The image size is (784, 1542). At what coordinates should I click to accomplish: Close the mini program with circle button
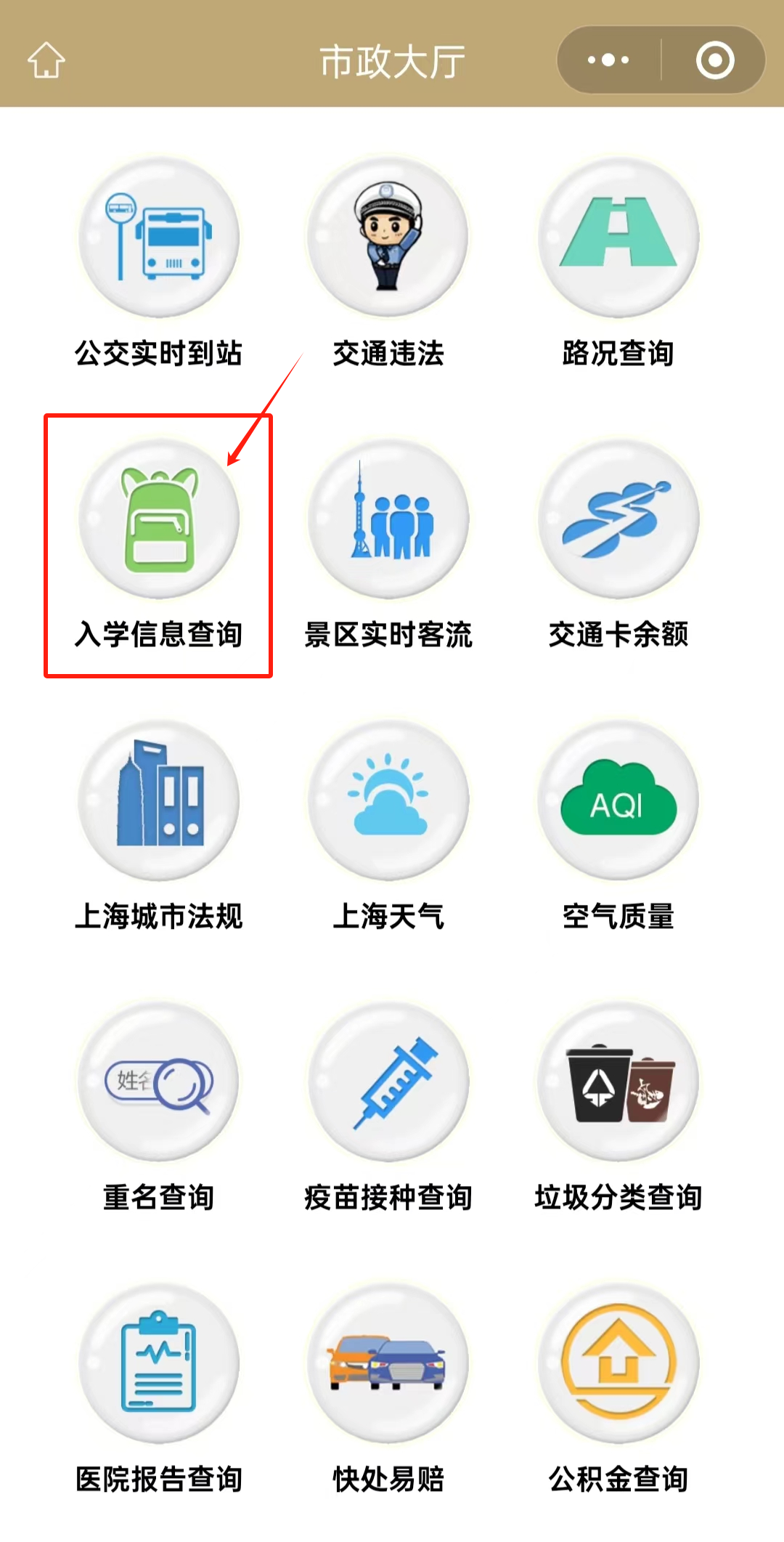[715, 60]
